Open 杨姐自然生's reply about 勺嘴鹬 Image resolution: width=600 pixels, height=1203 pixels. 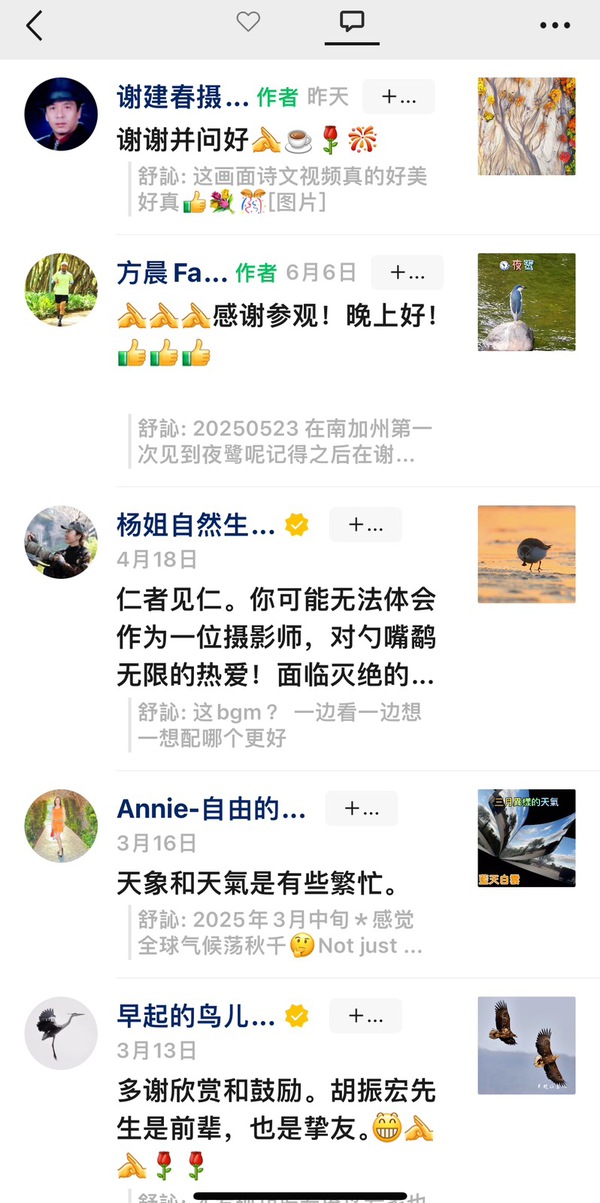[x=276, y=638]
